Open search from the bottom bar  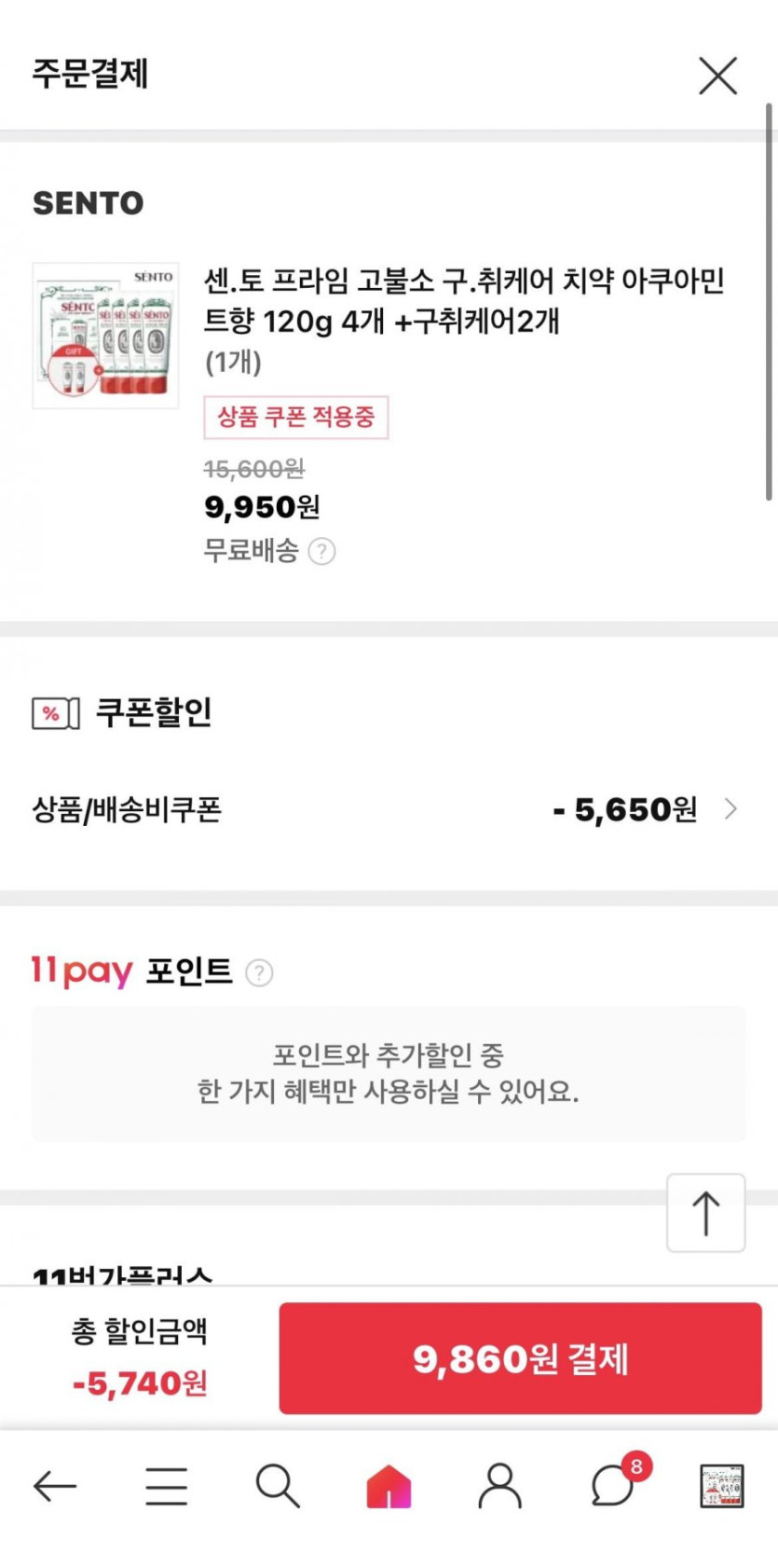[277, 1486]
